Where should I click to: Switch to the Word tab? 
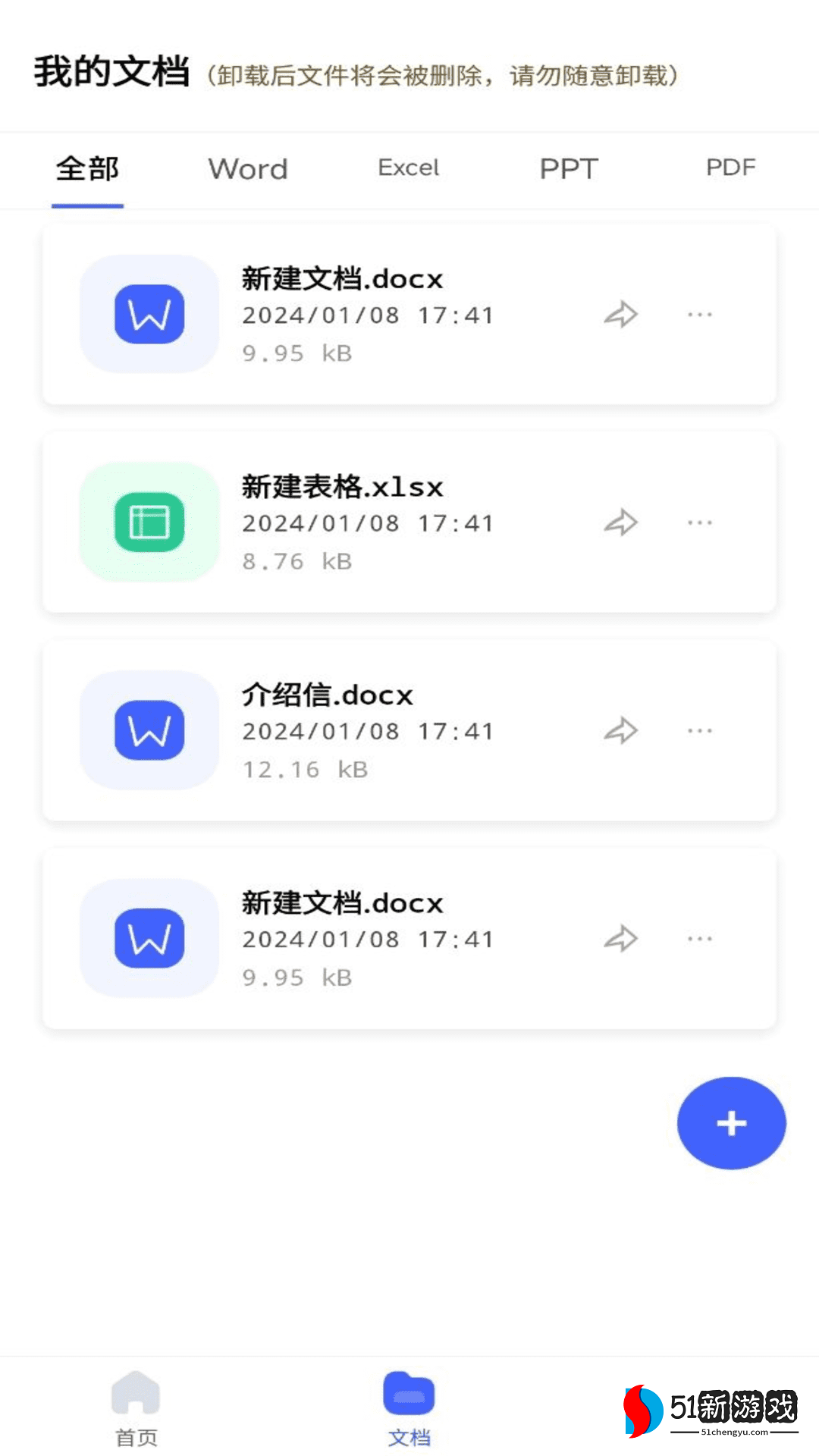click(248, 168)
